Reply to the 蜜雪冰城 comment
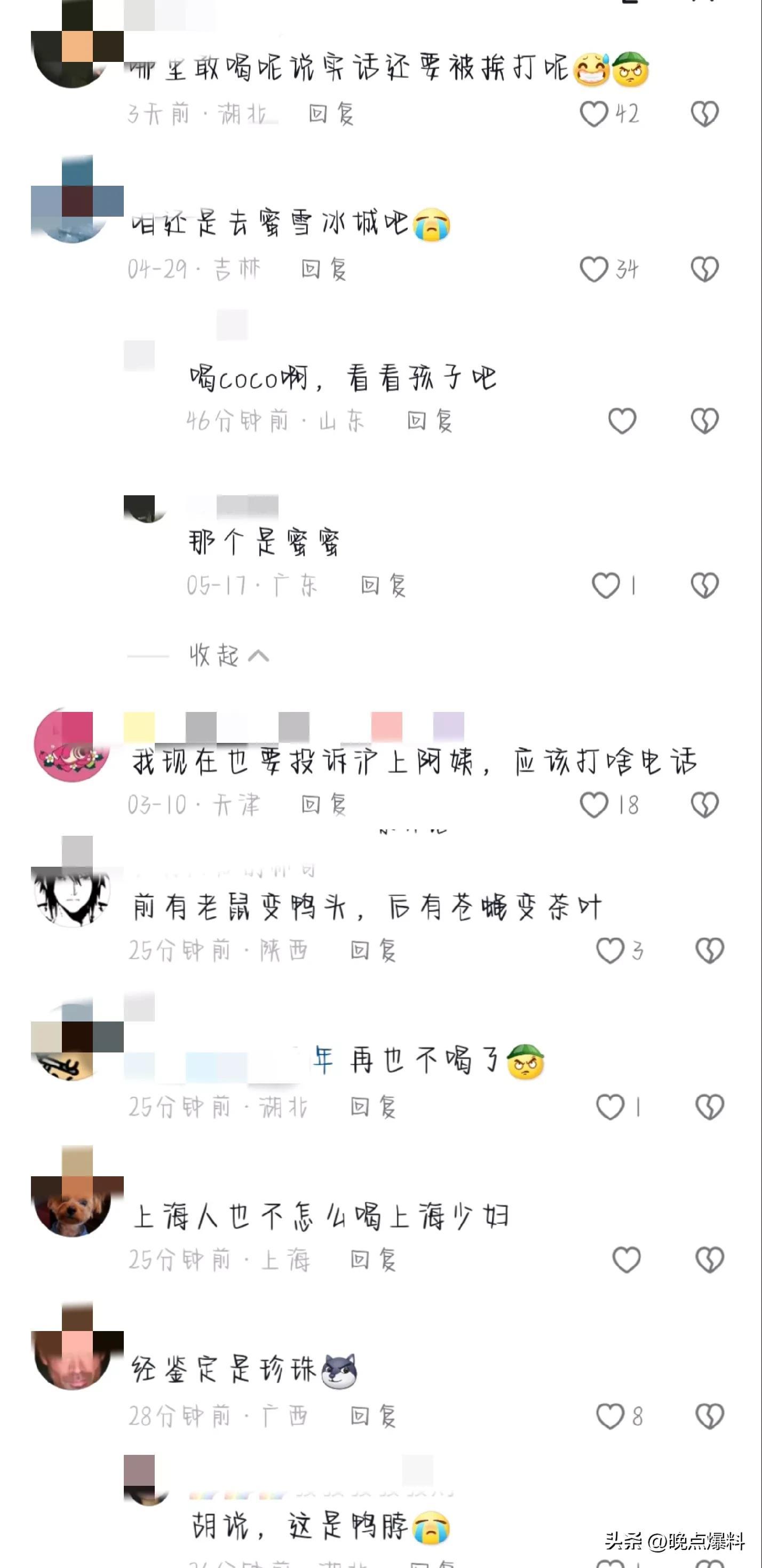 324,269
